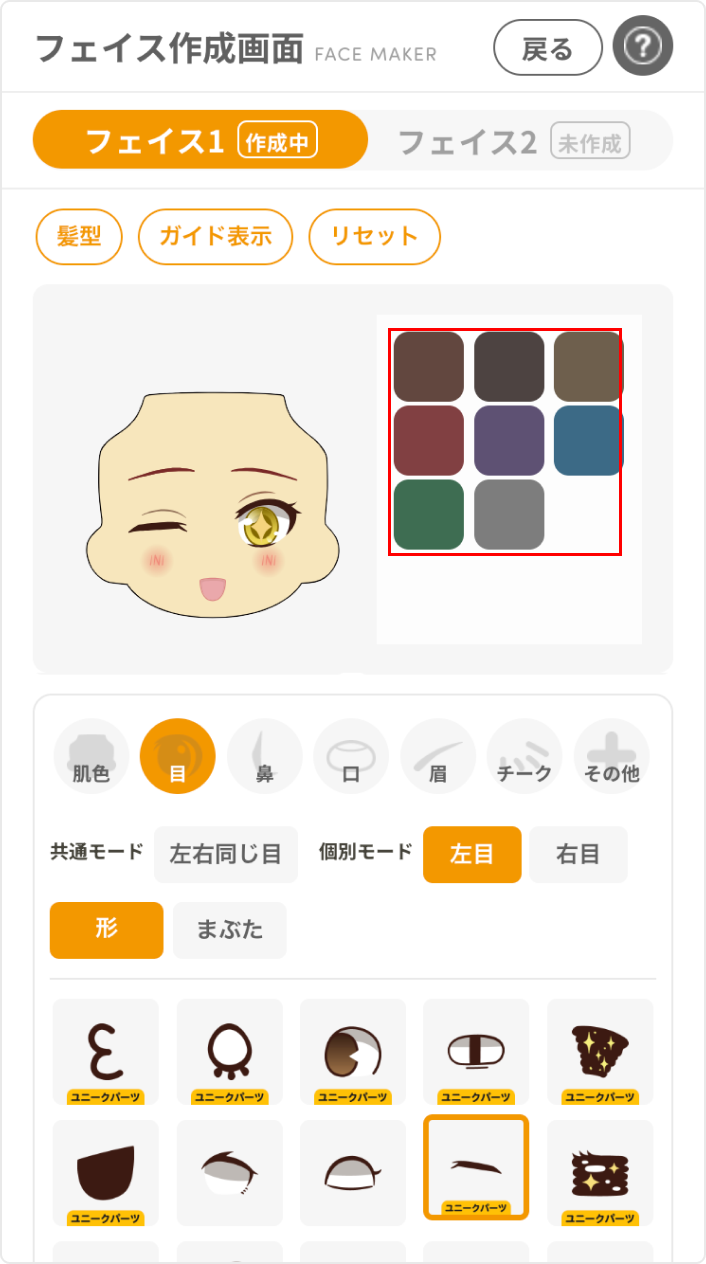Open the help question mark icon
706x1264 pixels.
click(x=643, y=46)
